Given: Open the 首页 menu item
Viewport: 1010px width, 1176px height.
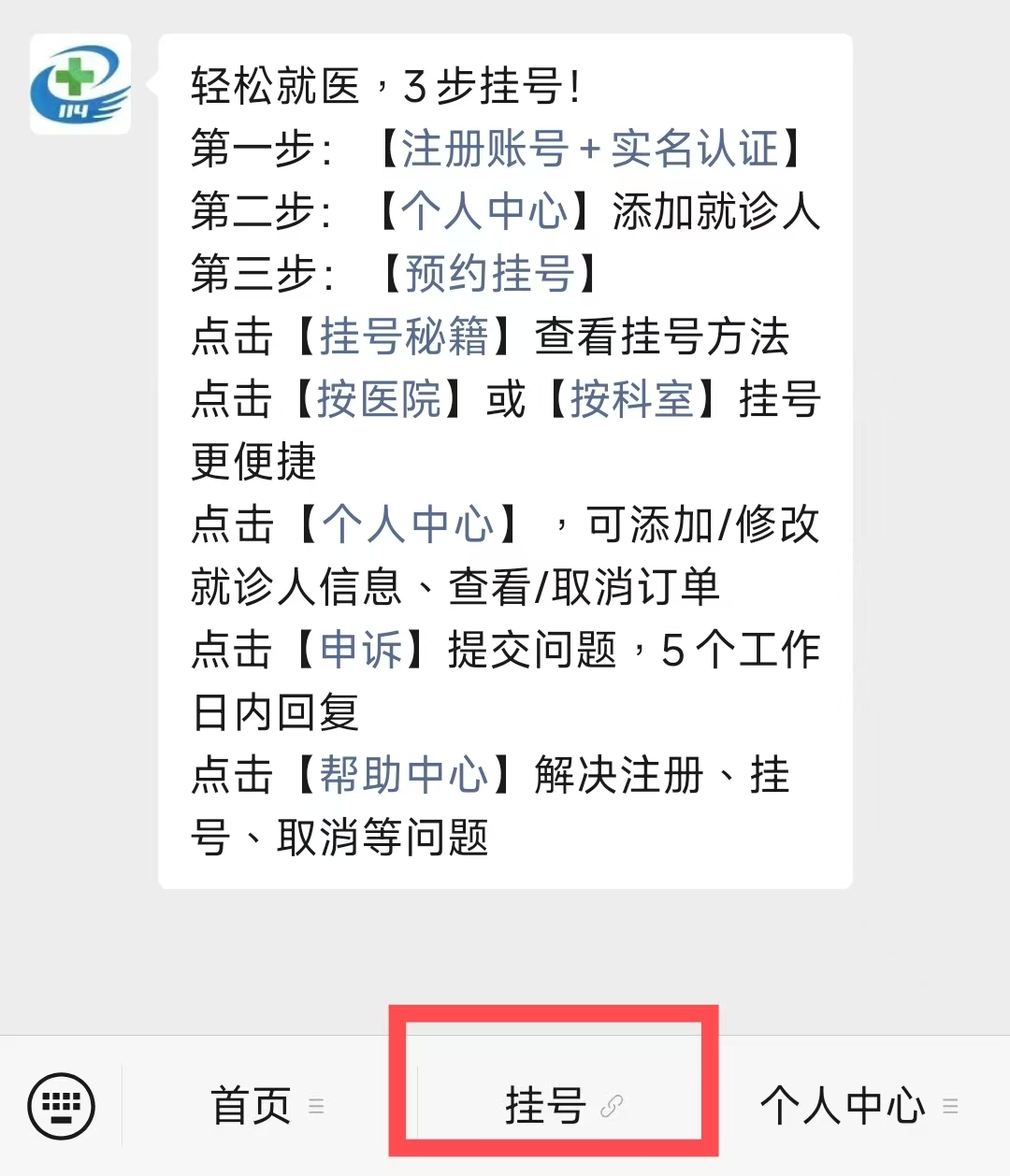Looking at the screenshot, I should pos(250,1106).
